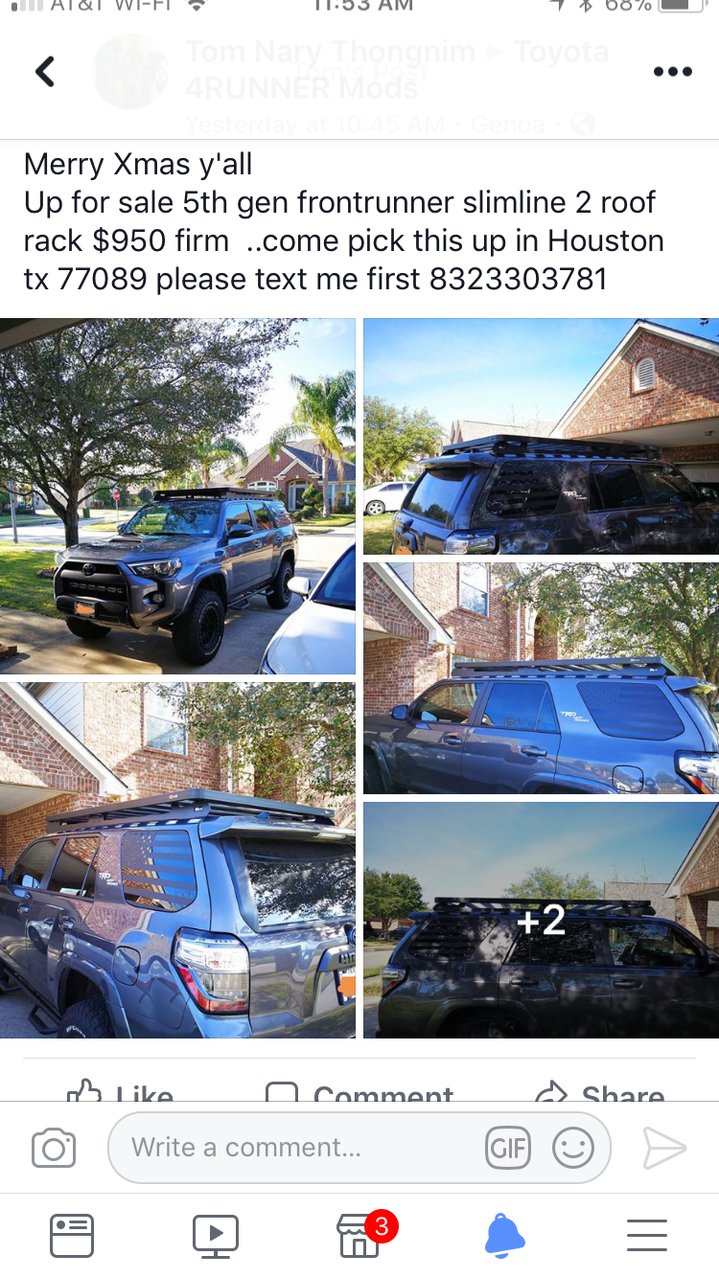Switch to the News Feed tab
Image resolution: width=719 pixels, height=1278 pixels.
pyautogui.click(x=72, y=1236)
